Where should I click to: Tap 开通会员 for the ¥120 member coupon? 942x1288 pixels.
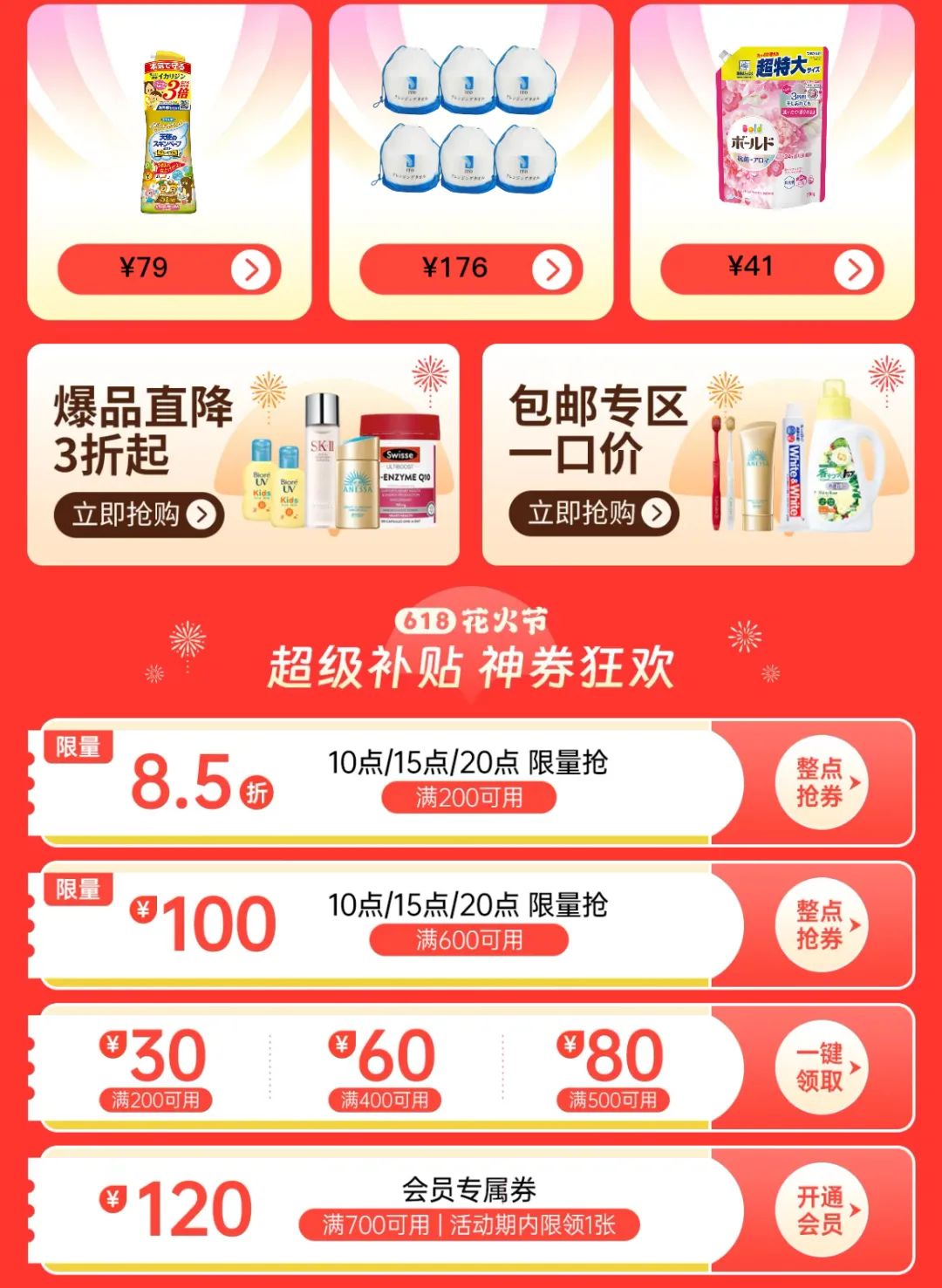click(x=821, y=1210)
